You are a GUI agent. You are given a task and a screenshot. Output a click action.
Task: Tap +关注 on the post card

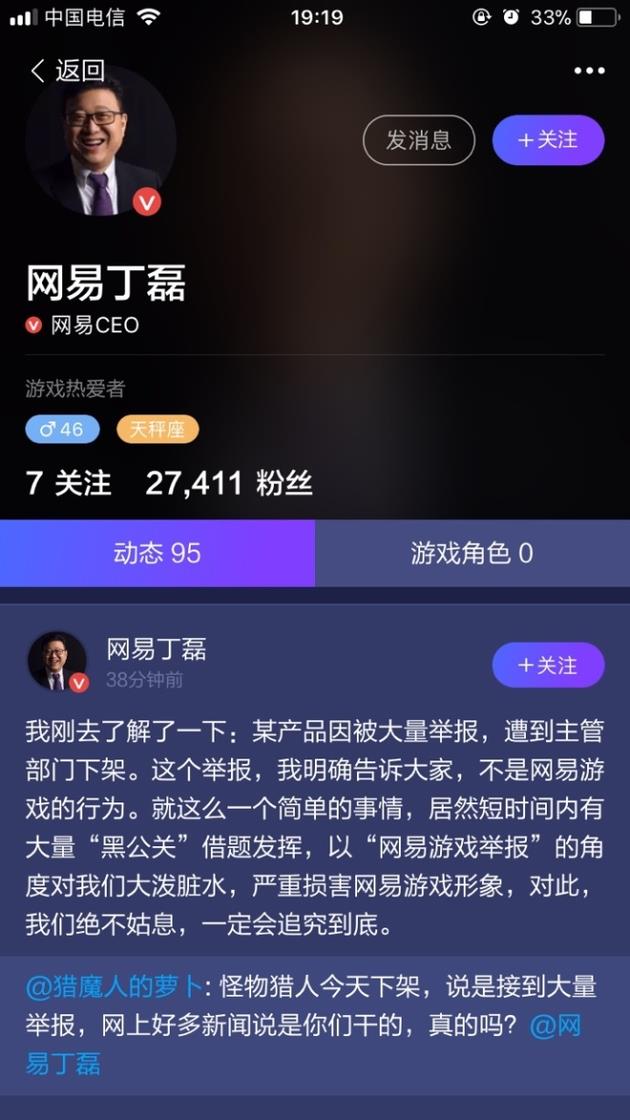(548, 665)
